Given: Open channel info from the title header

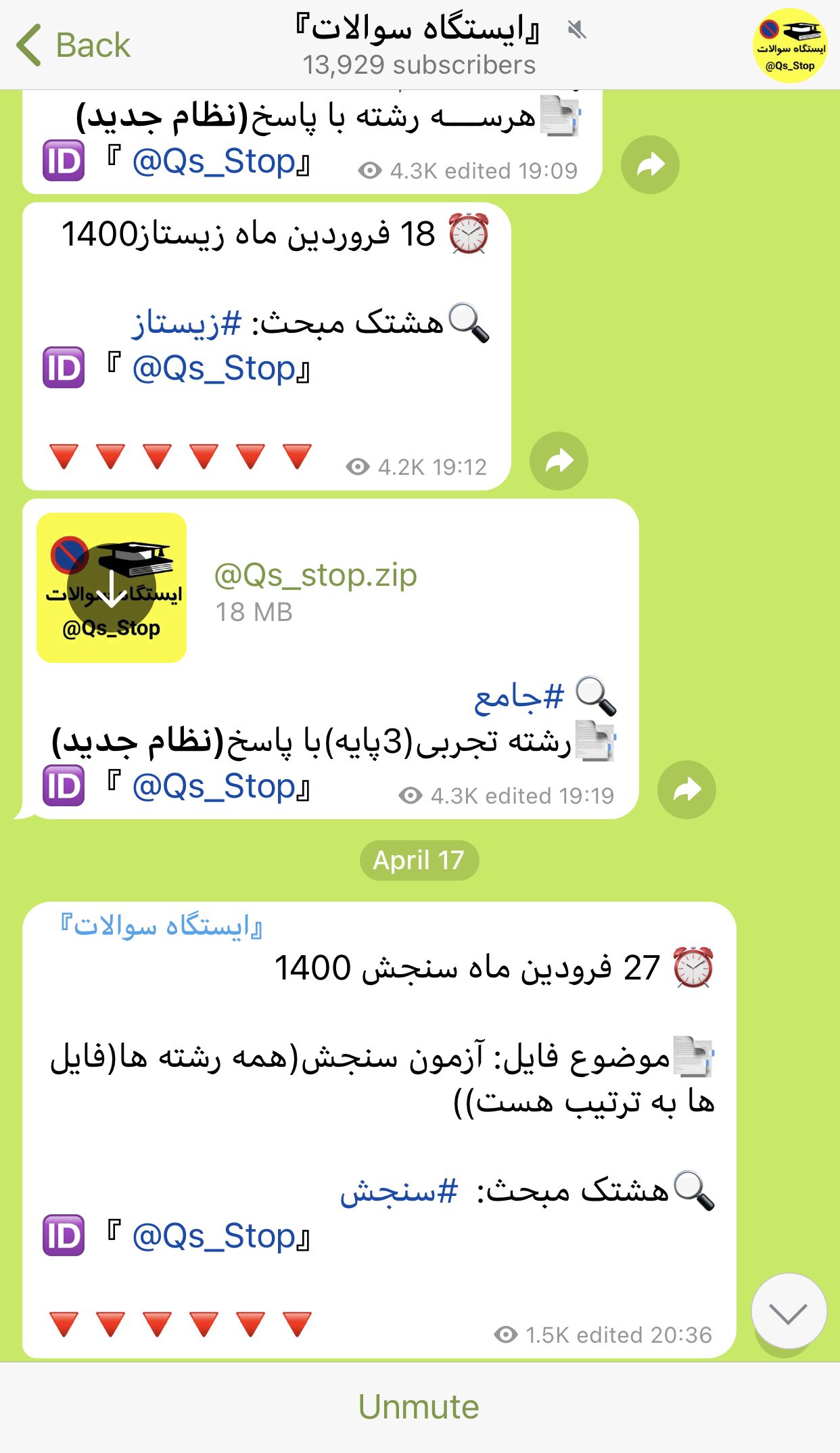Looking at the screenshot, I should pyautogui.click(x=418, y=45).
